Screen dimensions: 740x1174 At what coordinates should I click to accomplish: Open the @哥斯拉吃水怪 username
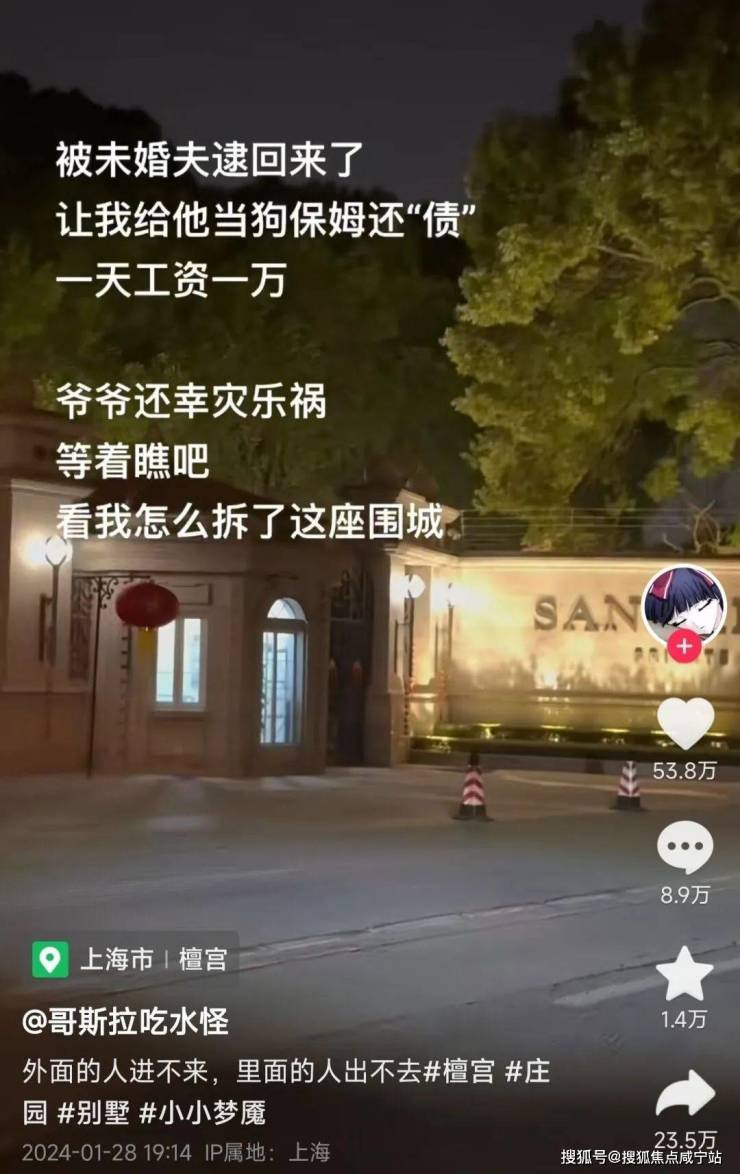click(126, 1021)
